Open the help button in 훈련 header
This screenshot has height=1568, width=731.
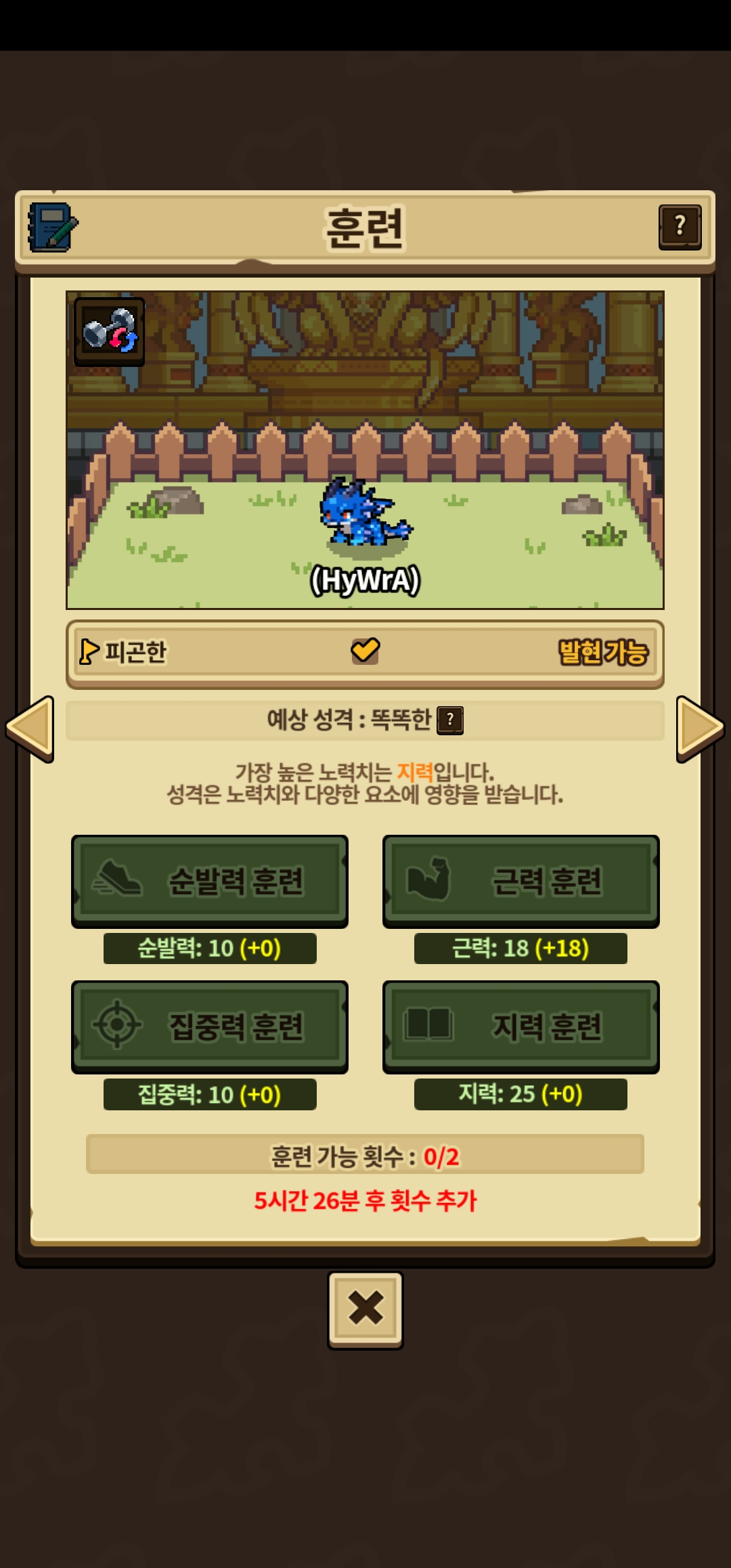pyautogui.click(x=680, y=227)
